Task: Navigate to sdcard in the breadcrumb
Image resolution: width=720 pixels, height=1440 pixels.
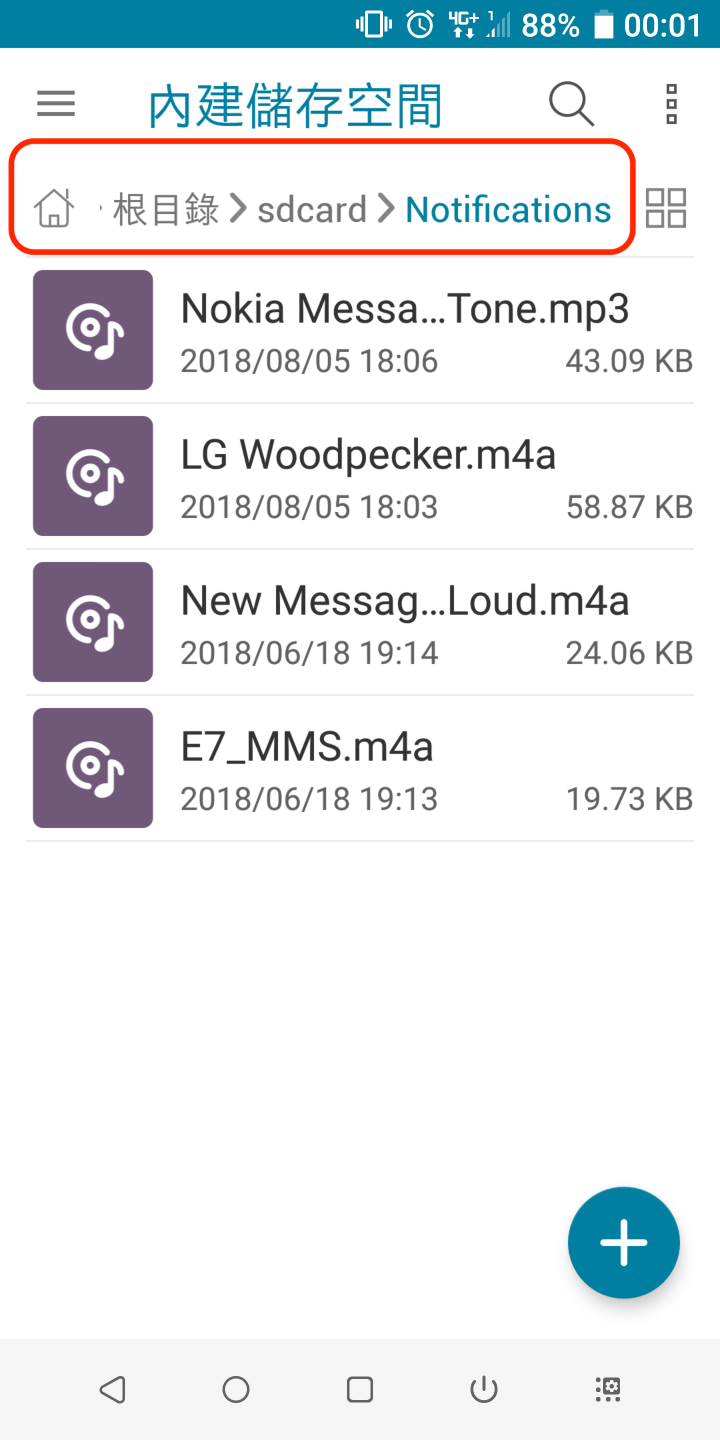Action: [x=312, y=209]
